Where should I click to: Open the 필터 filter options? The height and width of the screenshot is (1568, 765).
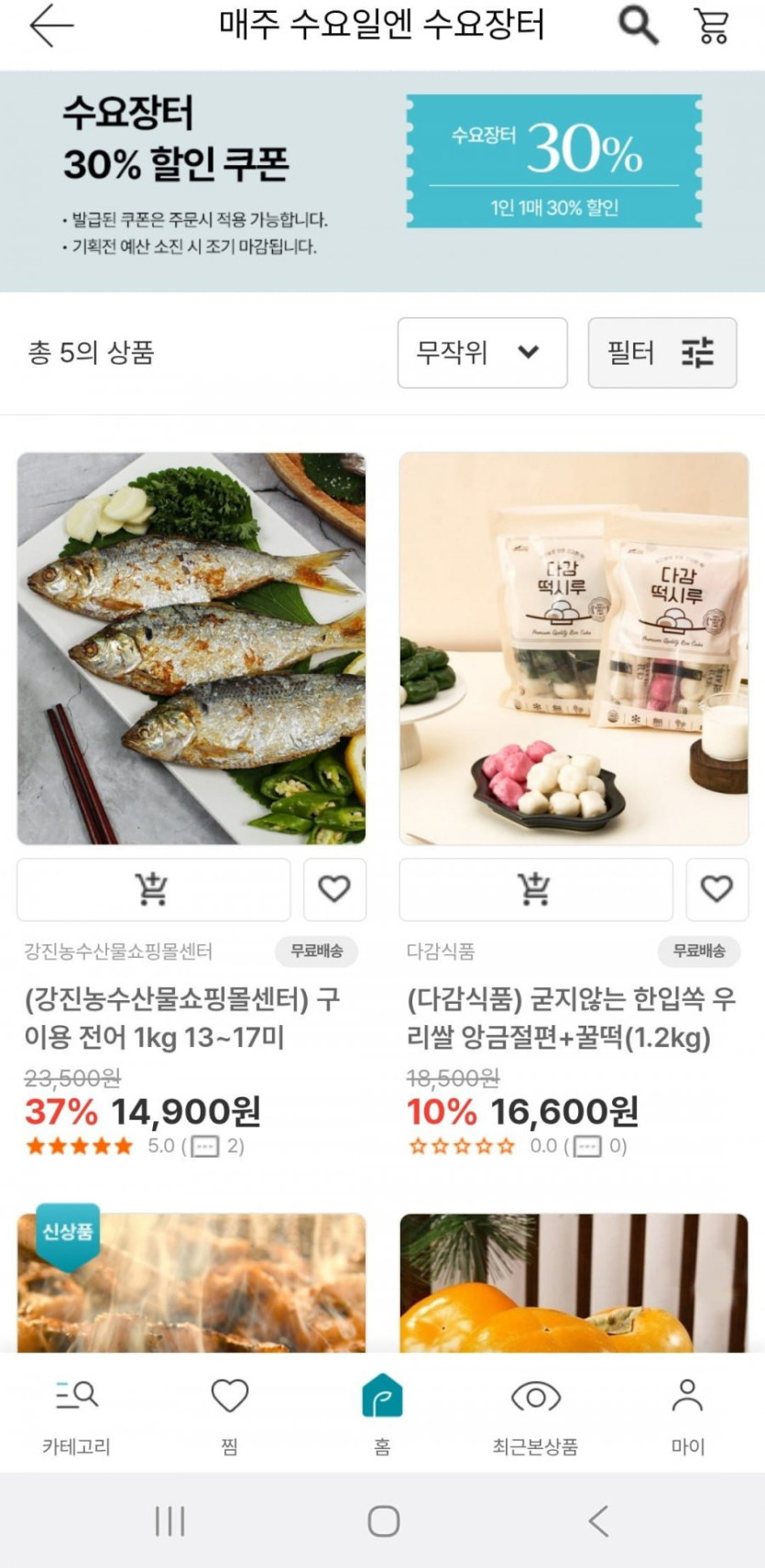coord(661,353)
